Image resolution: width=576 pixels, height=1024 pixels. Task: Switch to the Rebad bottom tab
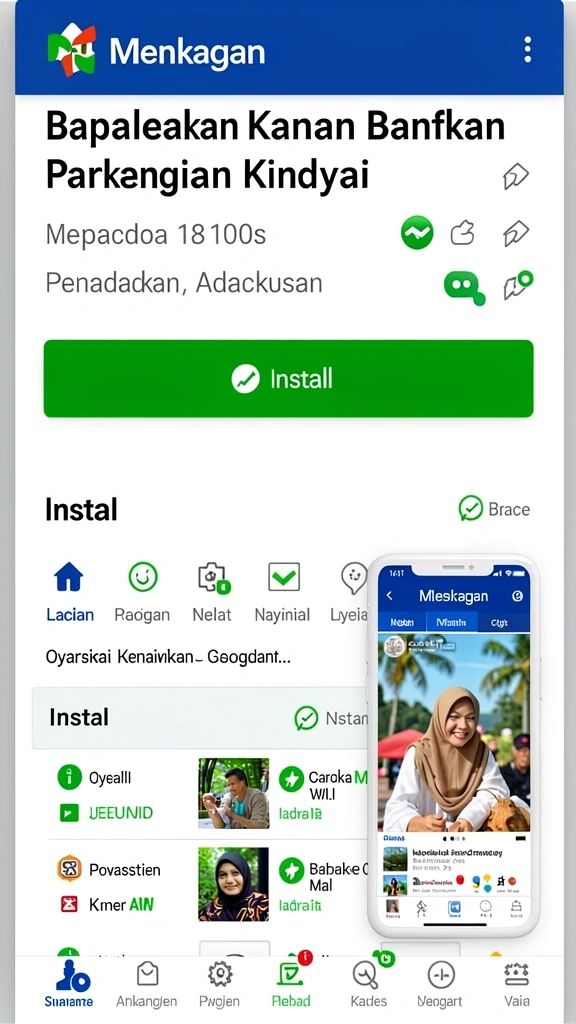tap(291, 984)
